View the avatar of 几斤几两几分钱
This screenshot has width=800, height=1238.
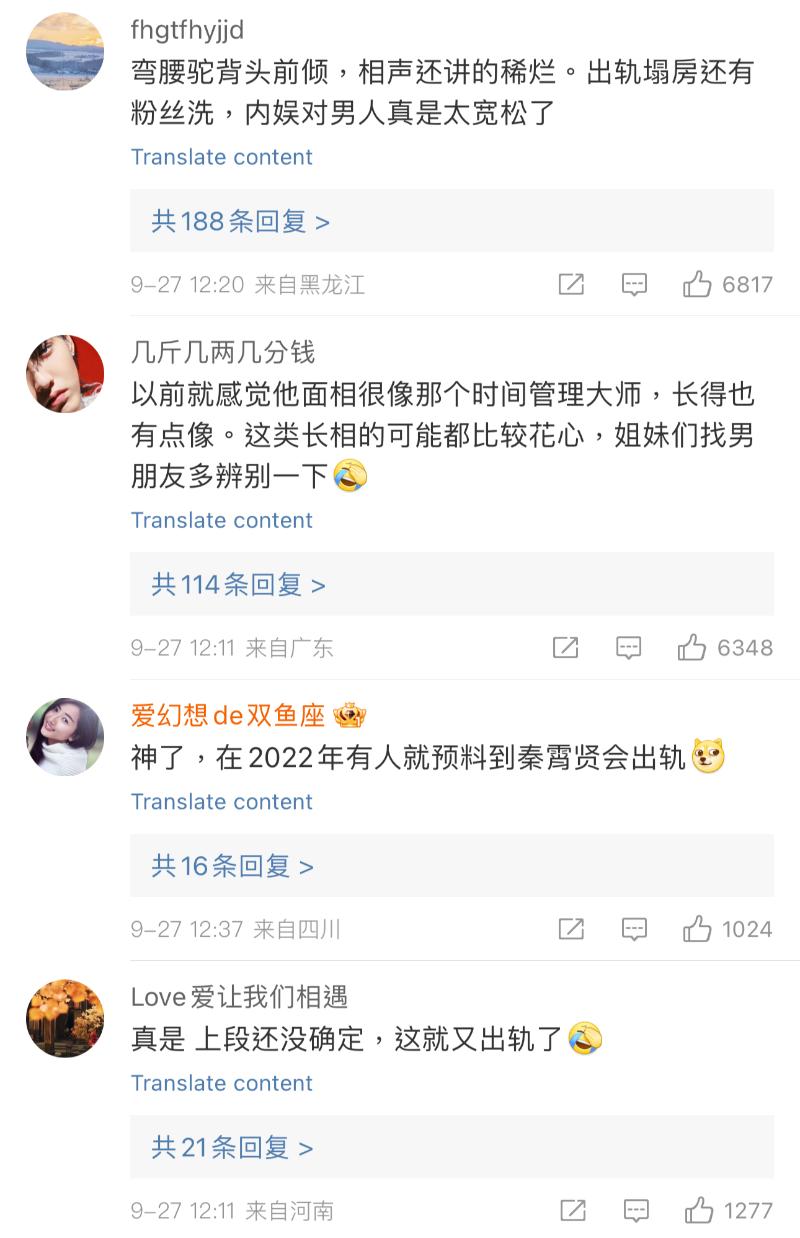[x=65, y=374]
